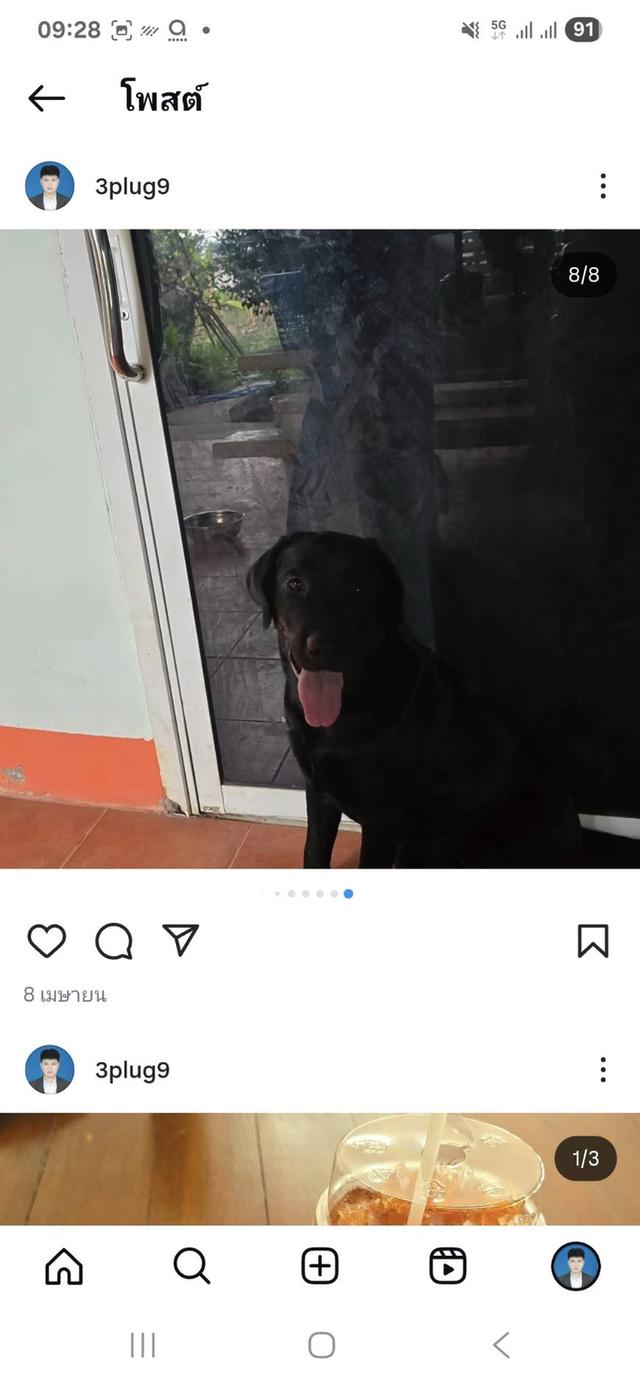640x1386 pixels.
Task: Switch to the Reels tab
Action: pos(447,1266)
